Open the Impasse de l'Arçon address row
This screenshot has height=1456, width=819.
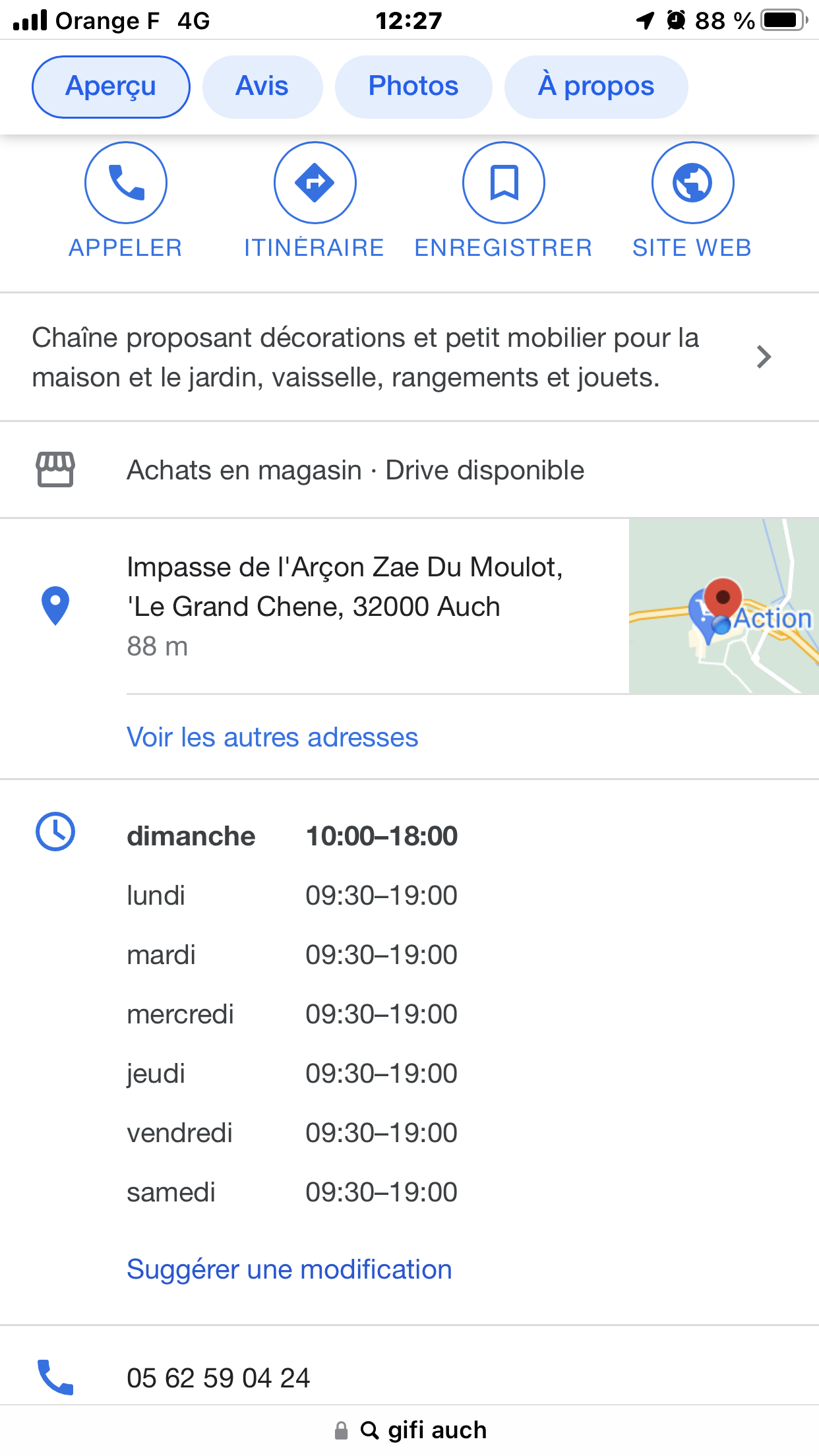coord(344,605)
